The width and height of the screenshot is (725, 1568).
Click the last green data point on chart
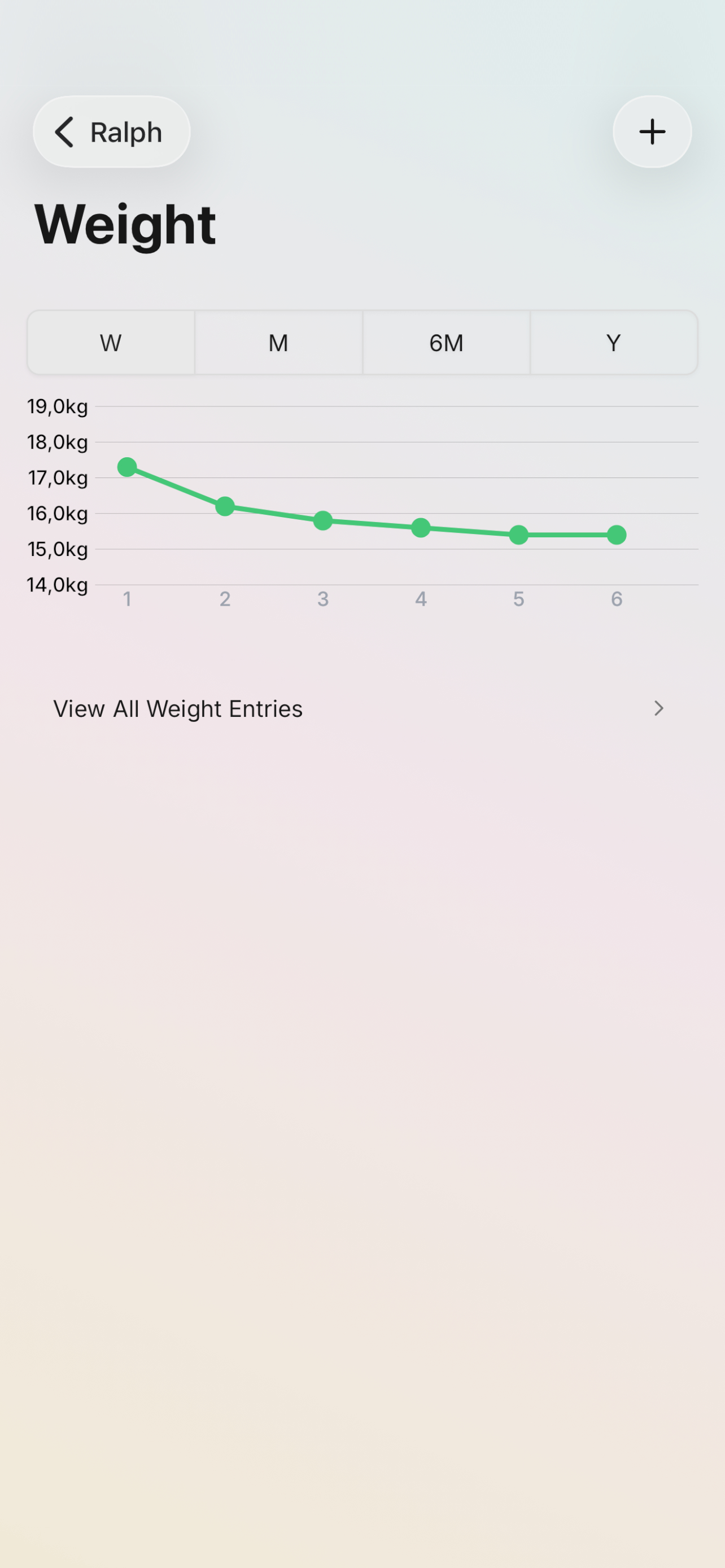(x=616, y=535)
